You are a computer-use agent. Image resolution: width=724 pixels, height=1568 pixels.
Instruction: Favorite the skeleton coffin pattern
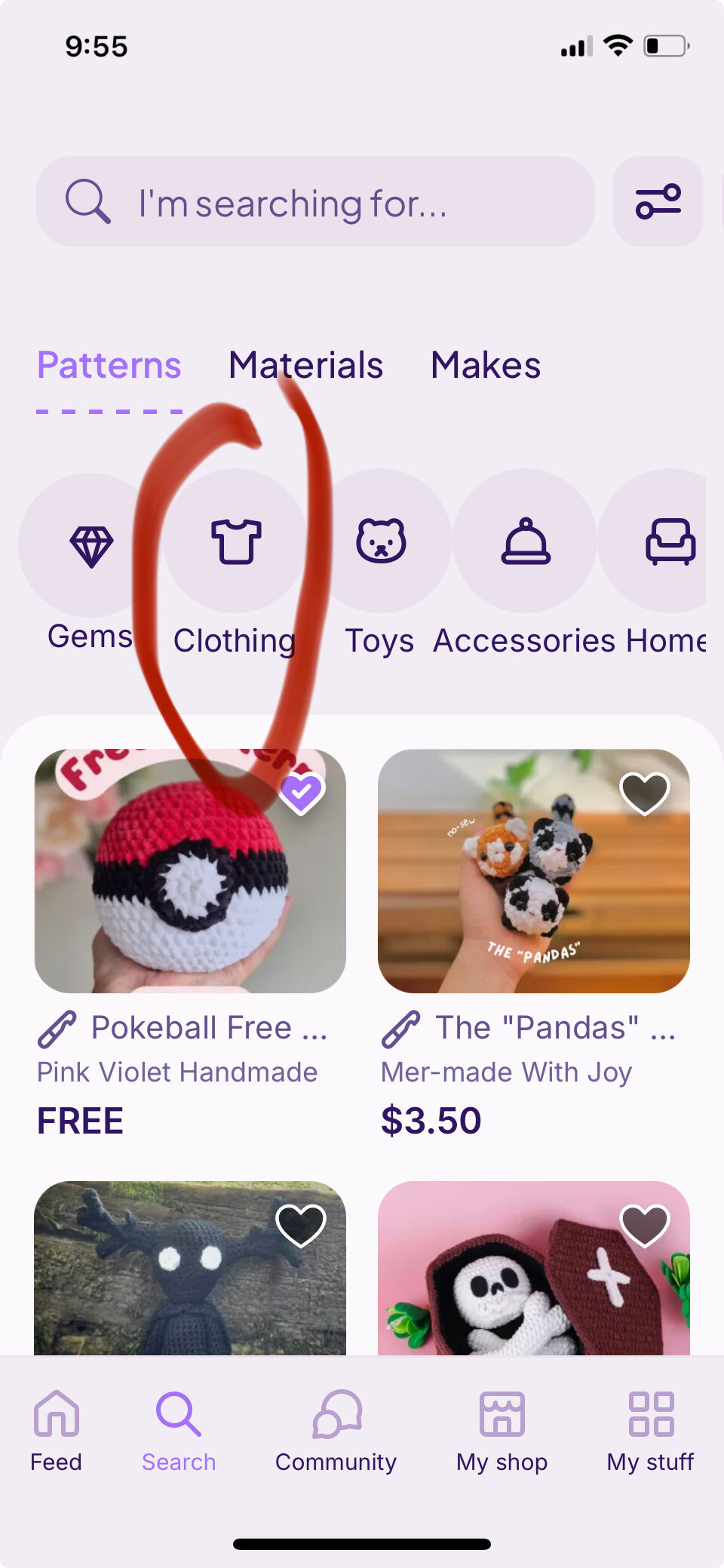coord(645,1225)
